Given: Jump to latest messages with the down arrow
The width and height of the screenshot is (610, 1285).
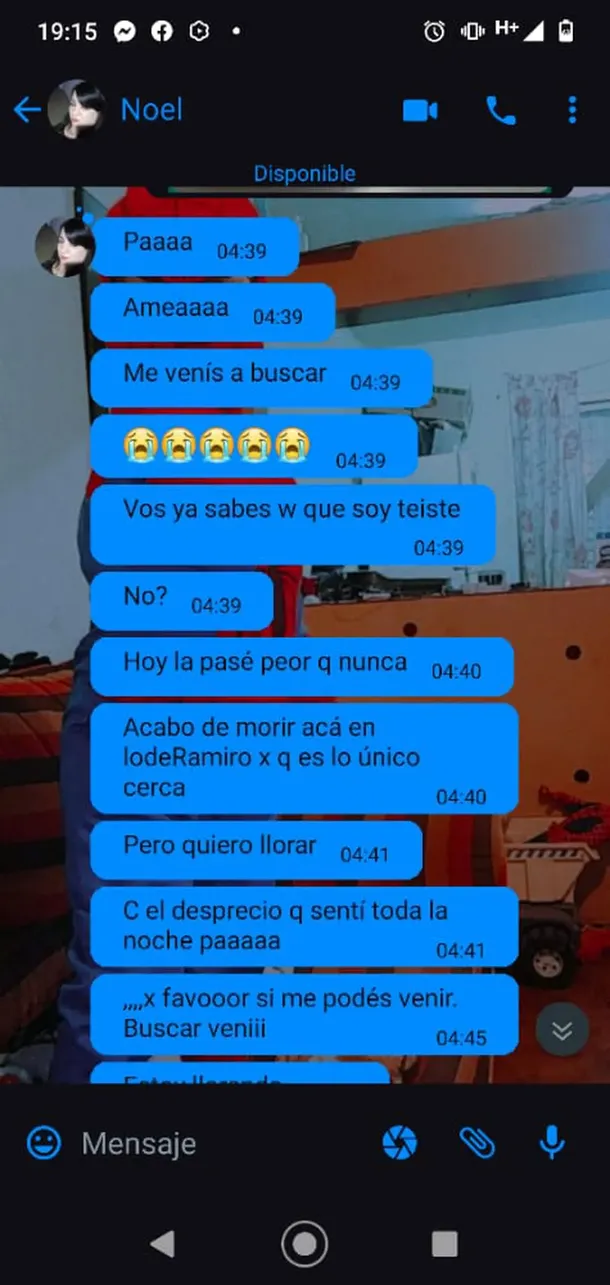Looking at the screenshot, I should [562, 1030].
